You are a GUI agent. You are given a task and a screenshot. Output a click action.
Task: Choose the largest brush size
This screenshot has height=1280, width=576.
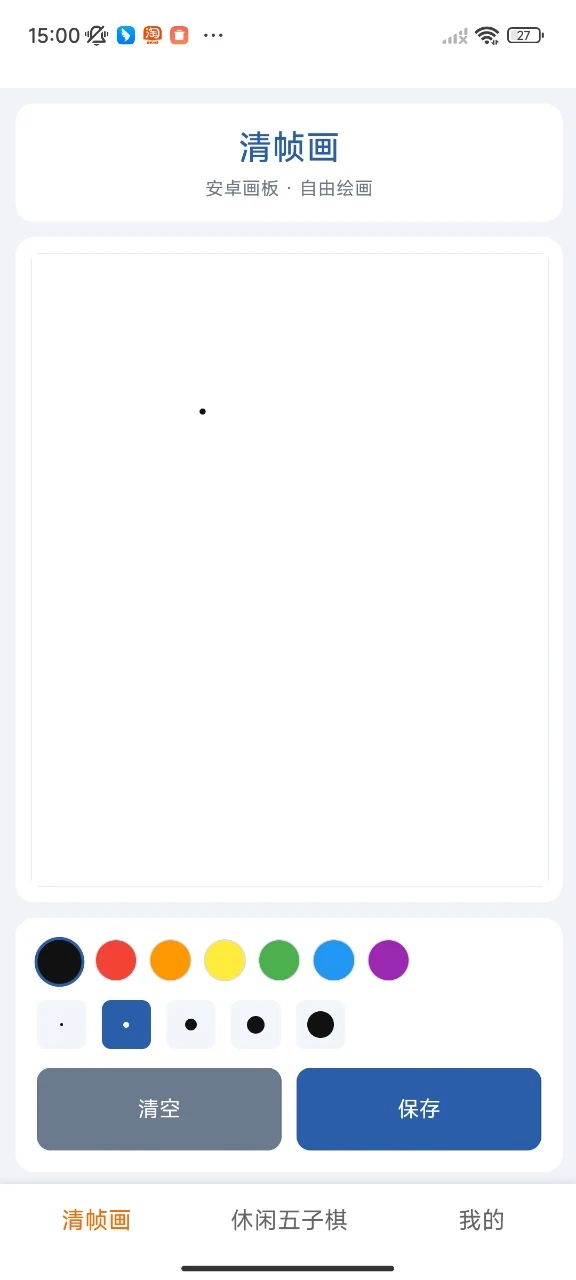click(320, 1025)
